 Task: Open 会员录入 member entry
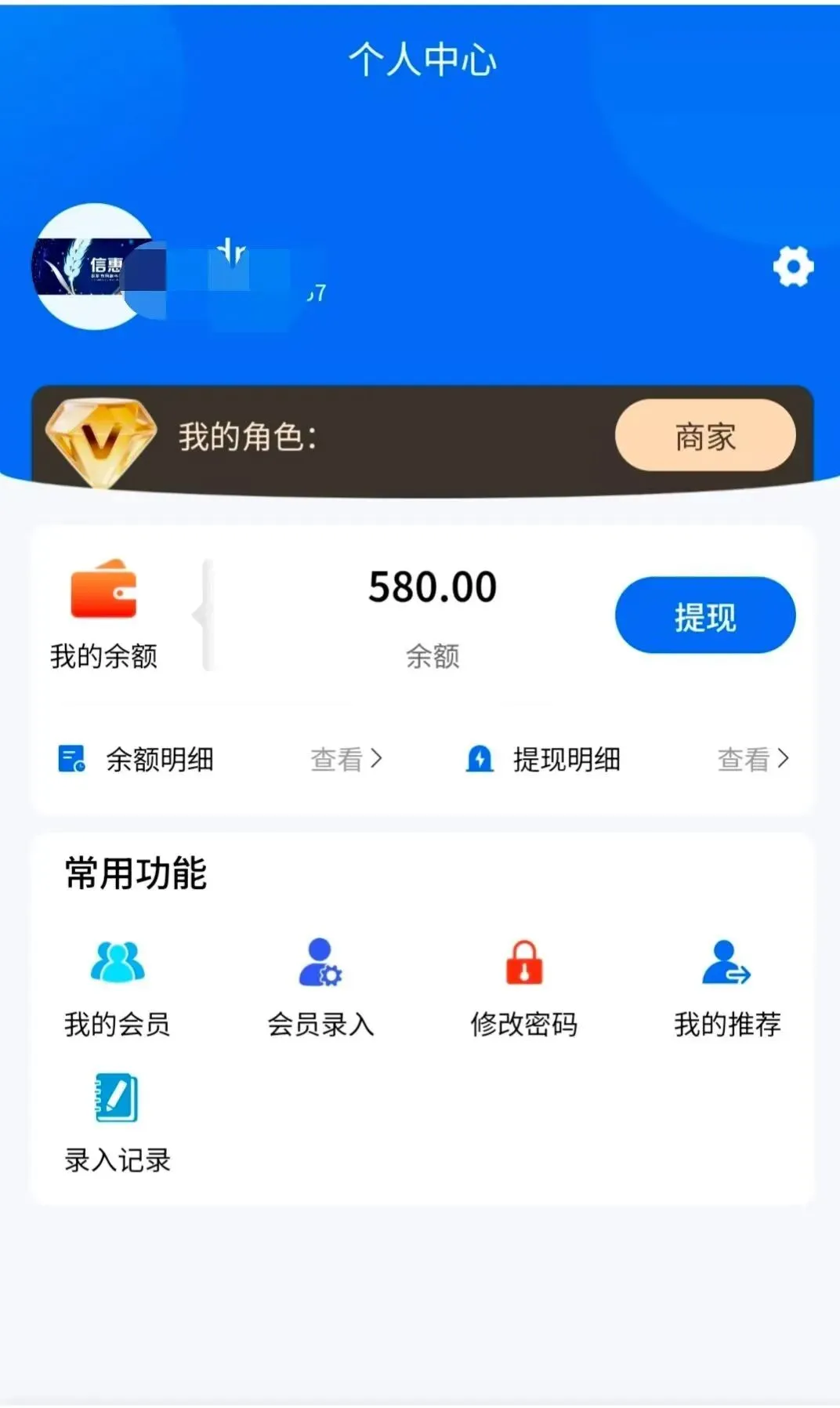(320, 988)
